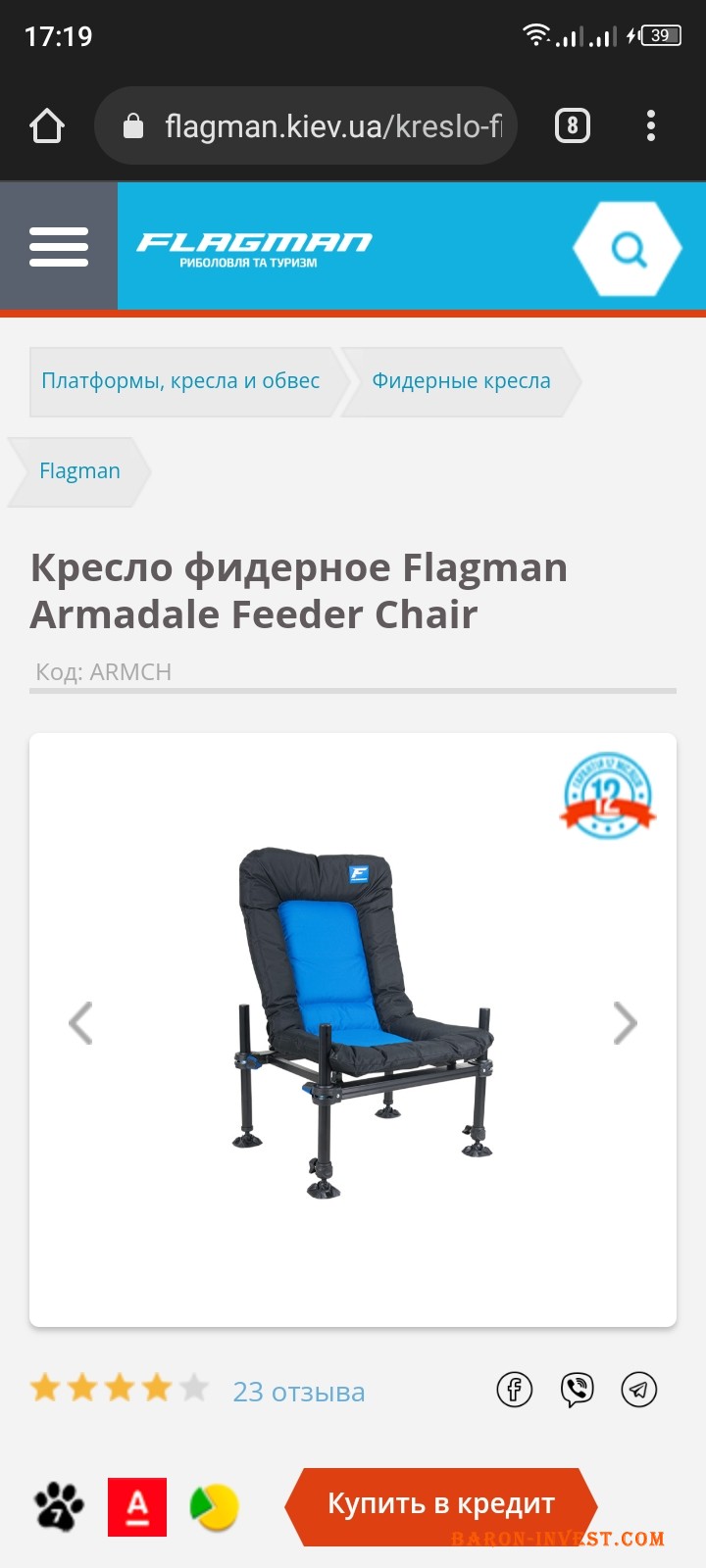Show the next product photo
This screenshot has width=706, height=1568.
pyautogui.click(x=625, y=1023)
